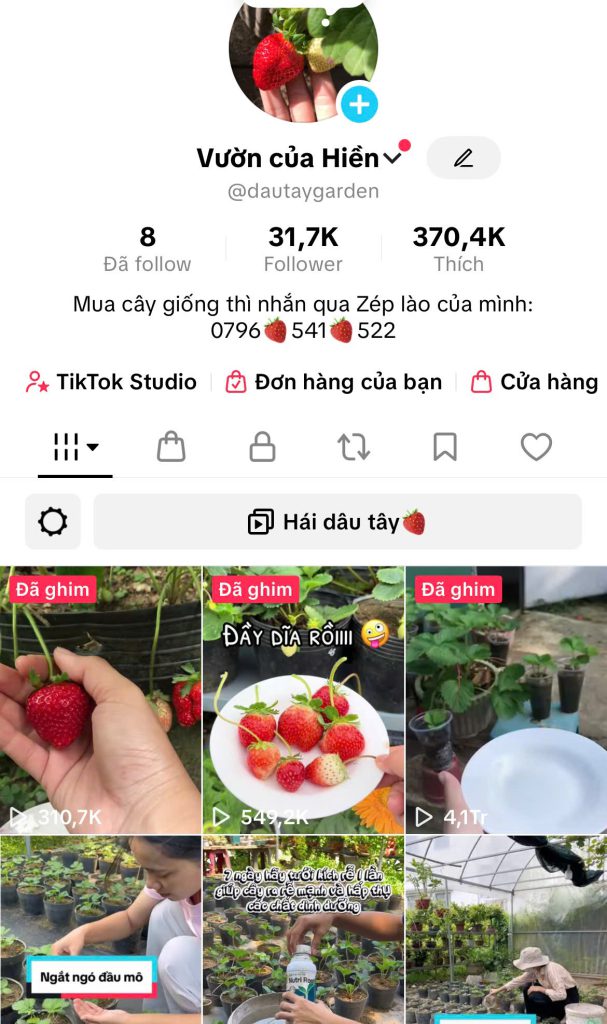View the Thích total likes

click(459, 249)
